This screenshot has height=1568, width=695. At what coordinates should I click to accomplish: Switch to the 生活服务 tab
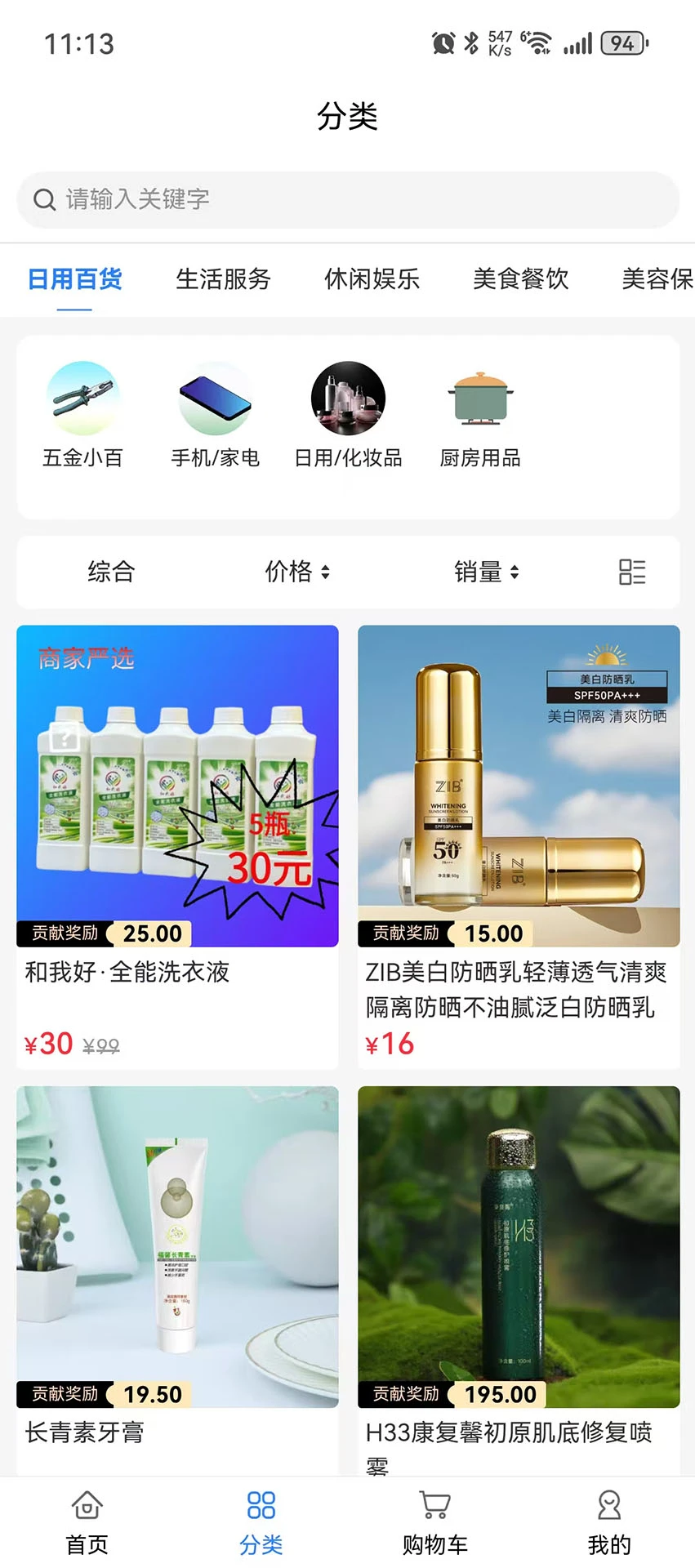click(x=223, y=279)
